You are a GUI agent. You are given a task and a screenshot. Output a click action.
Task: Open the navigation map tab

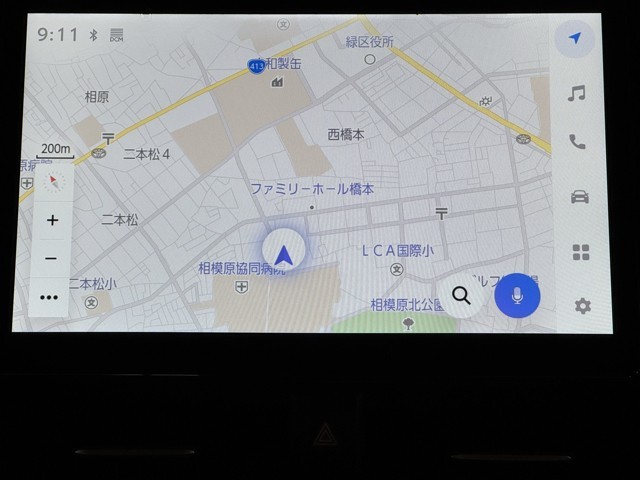pyautogui.click(x=575, y=39)
